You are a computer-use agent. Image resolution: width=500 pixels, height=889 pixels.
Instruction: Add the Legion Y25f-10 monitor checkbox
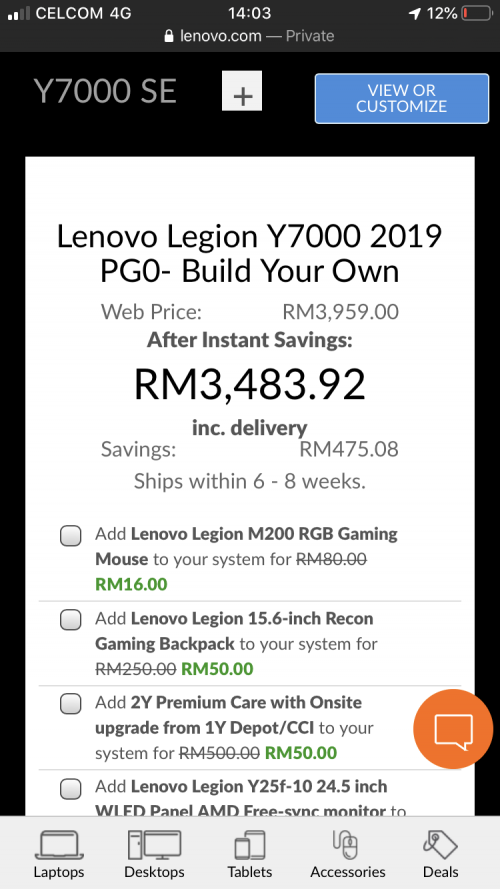tap(71, 788)
